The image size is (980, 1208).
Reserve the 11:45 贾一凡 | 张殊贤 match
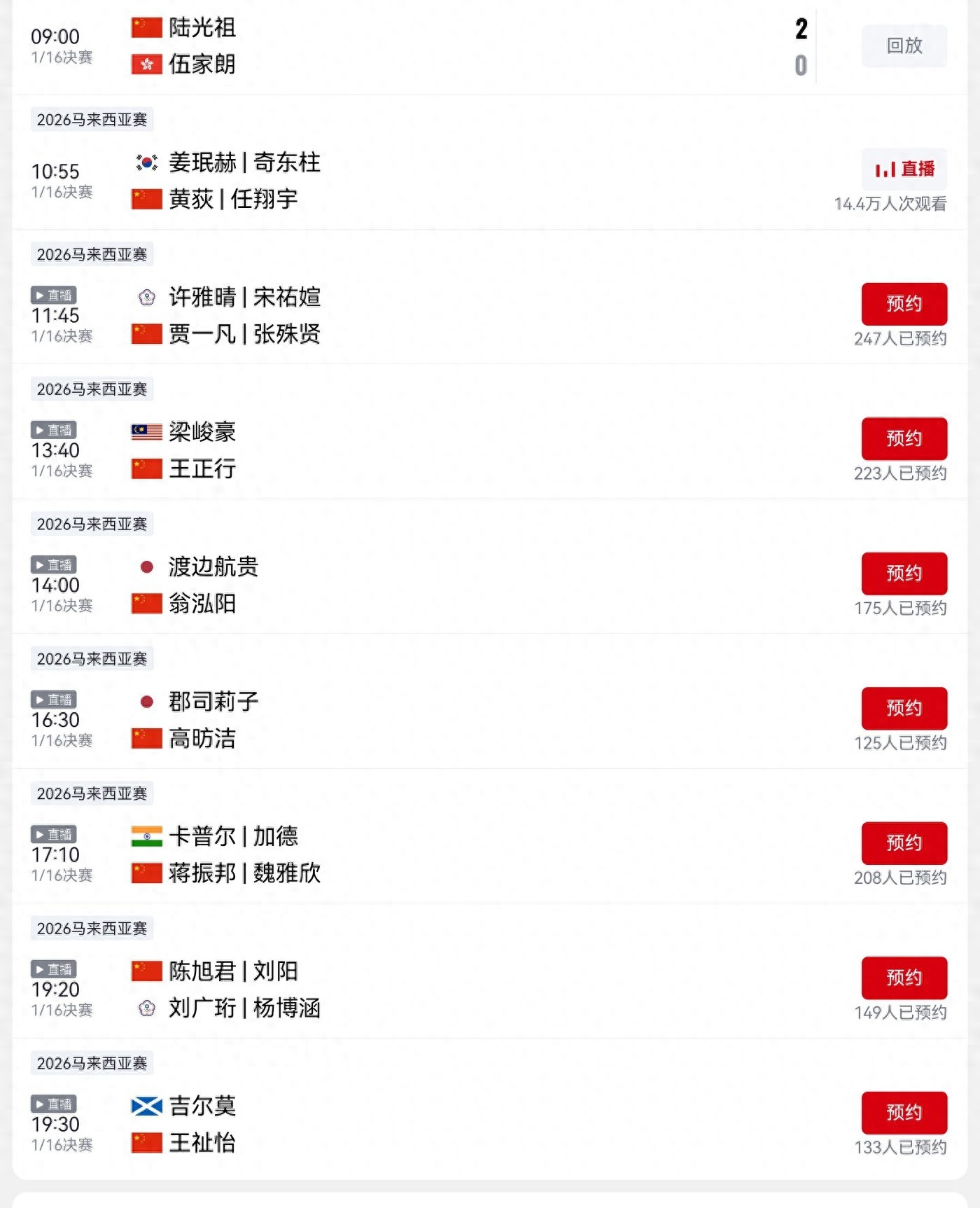904,304
